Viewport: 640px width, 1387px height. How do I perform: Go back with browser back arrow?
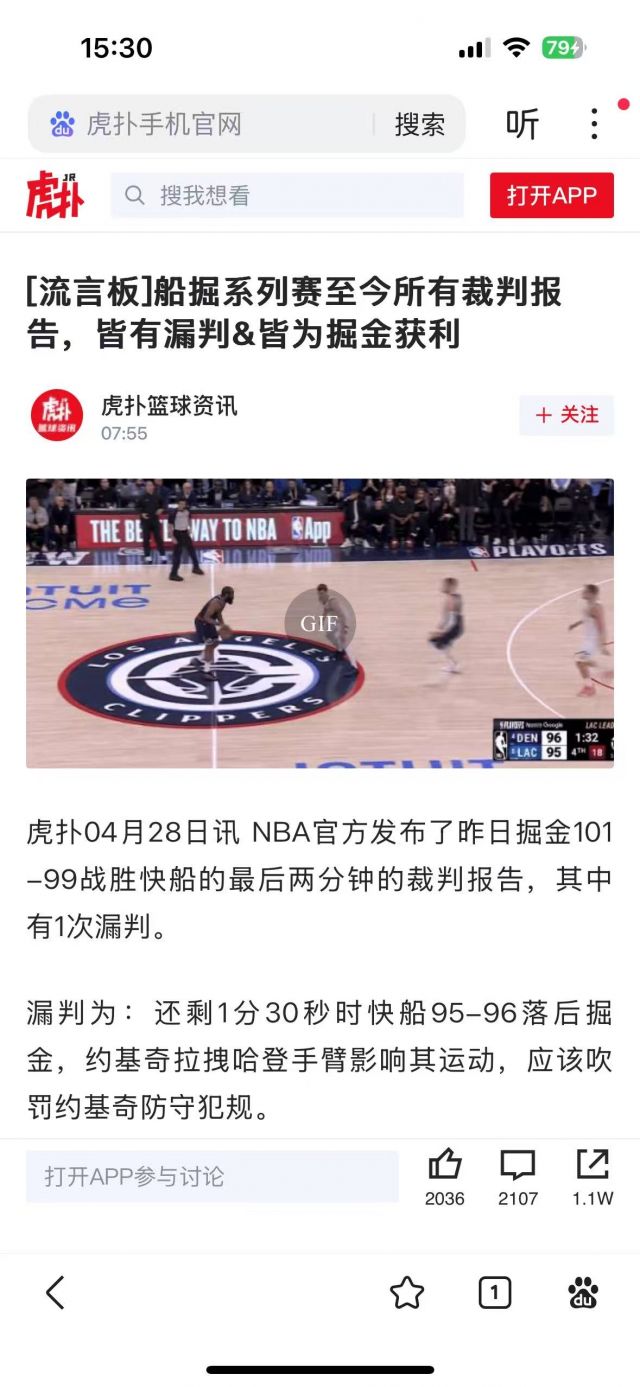tap(56, 1293)
